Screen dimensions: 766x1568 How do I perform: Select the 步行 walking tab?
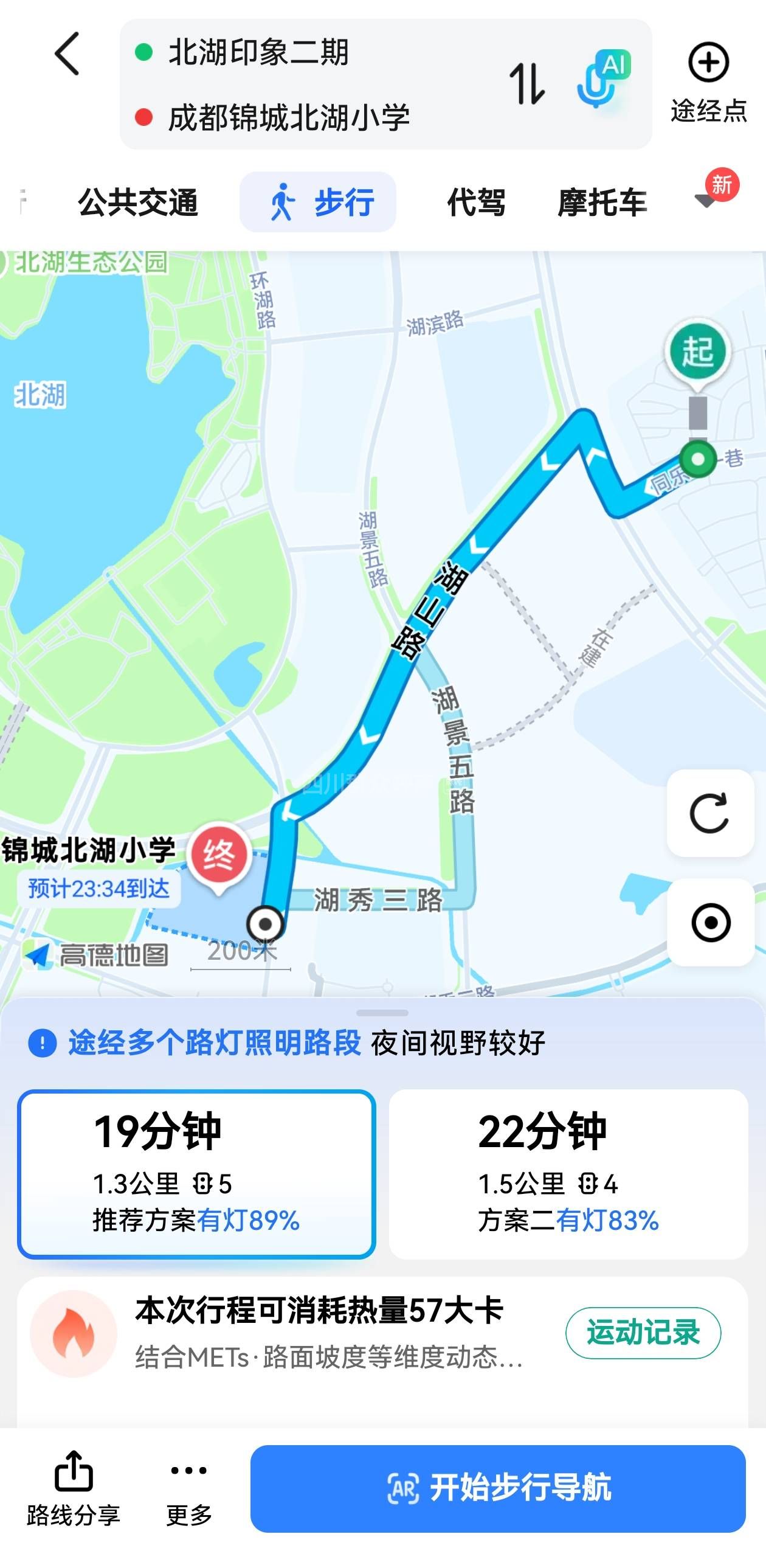[318, 202]
